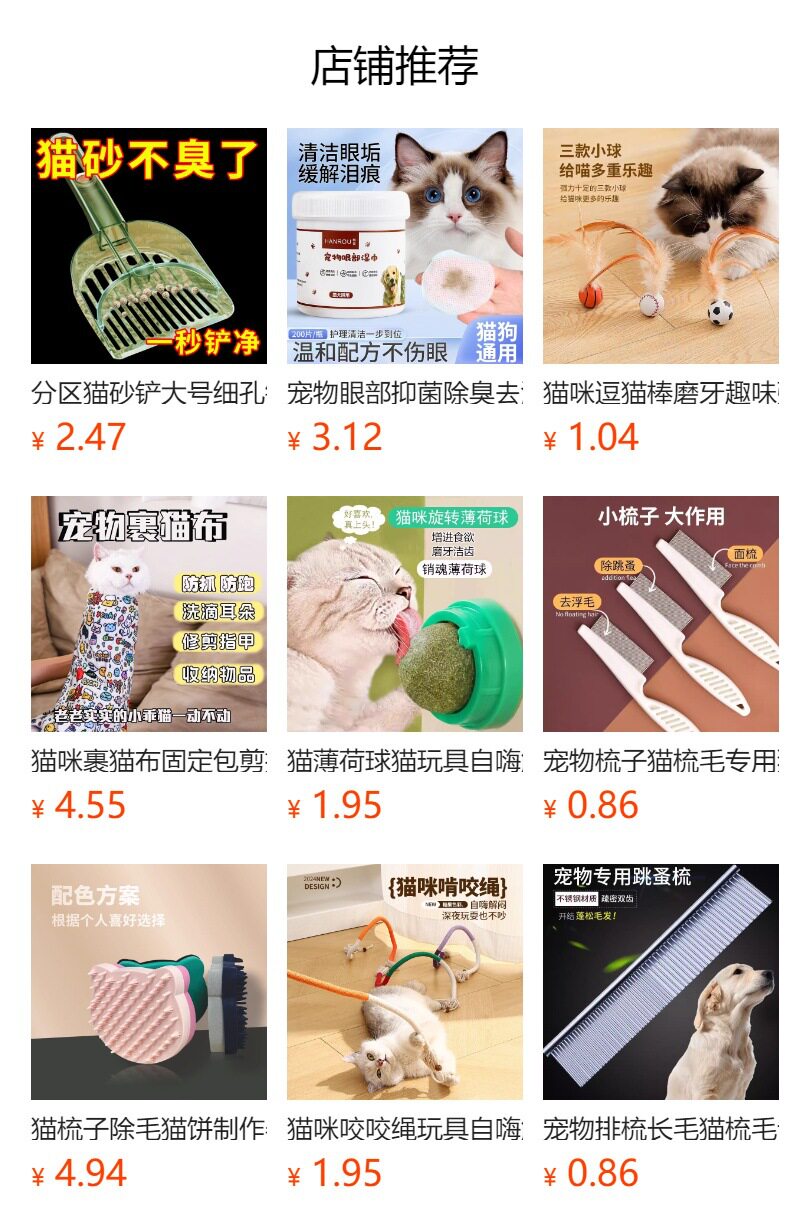
Task: View the 猫薄荷球 catnip ball toy
Action: 405,614
